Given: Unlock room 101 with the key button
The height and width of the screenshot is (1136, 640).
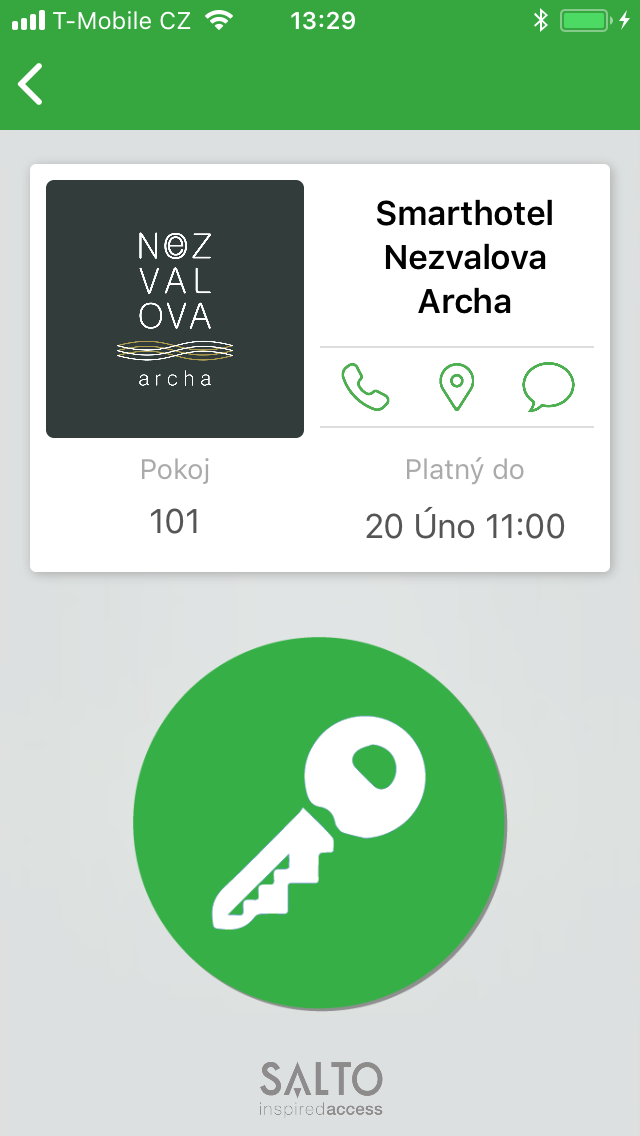Looking at the screenshot, I should click(x=320, y=822).
